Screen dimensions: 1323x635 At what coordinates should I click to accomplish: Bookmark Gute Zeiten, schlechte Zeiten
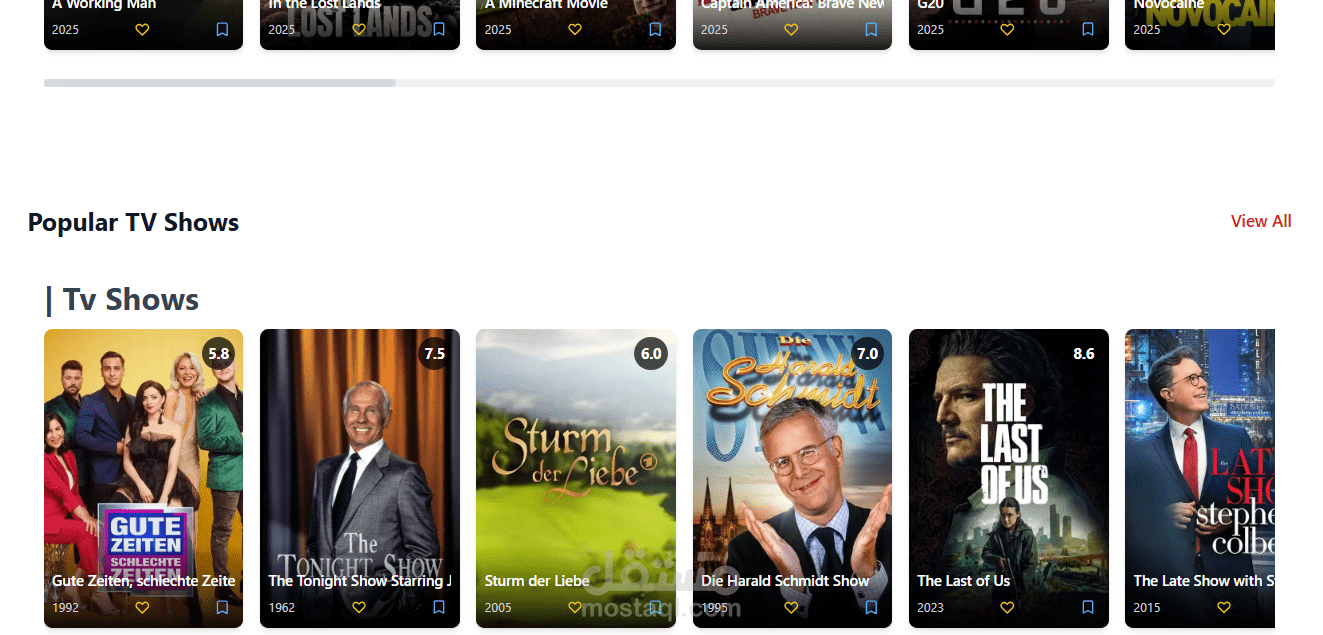pos(222,607)
